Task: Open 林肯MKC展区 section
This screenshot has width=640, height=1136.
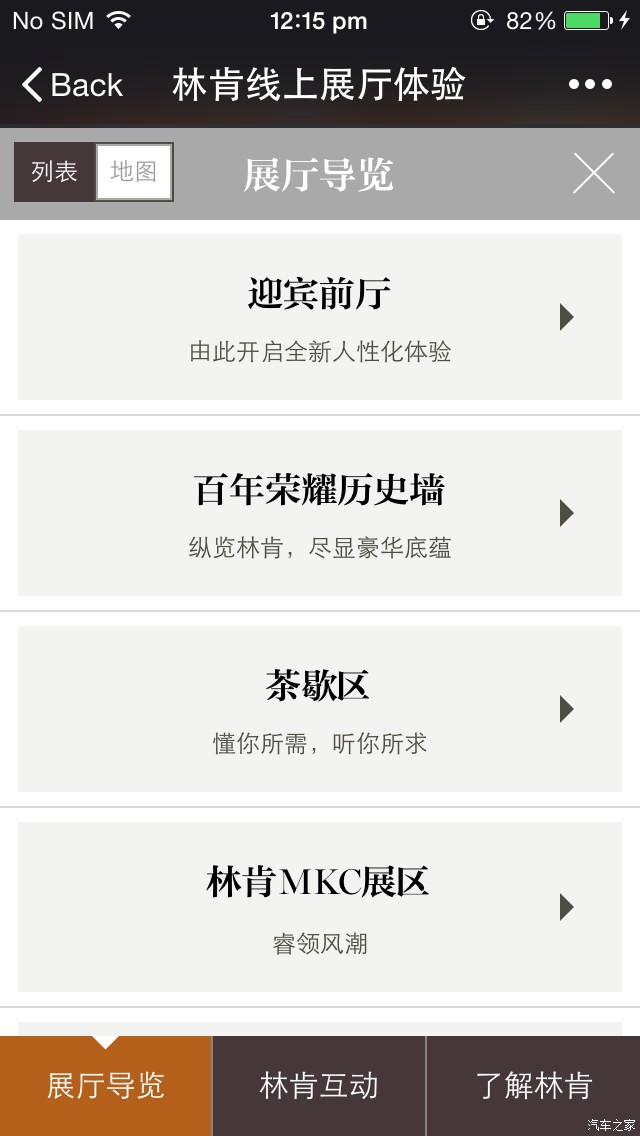Action: point(320,906)
